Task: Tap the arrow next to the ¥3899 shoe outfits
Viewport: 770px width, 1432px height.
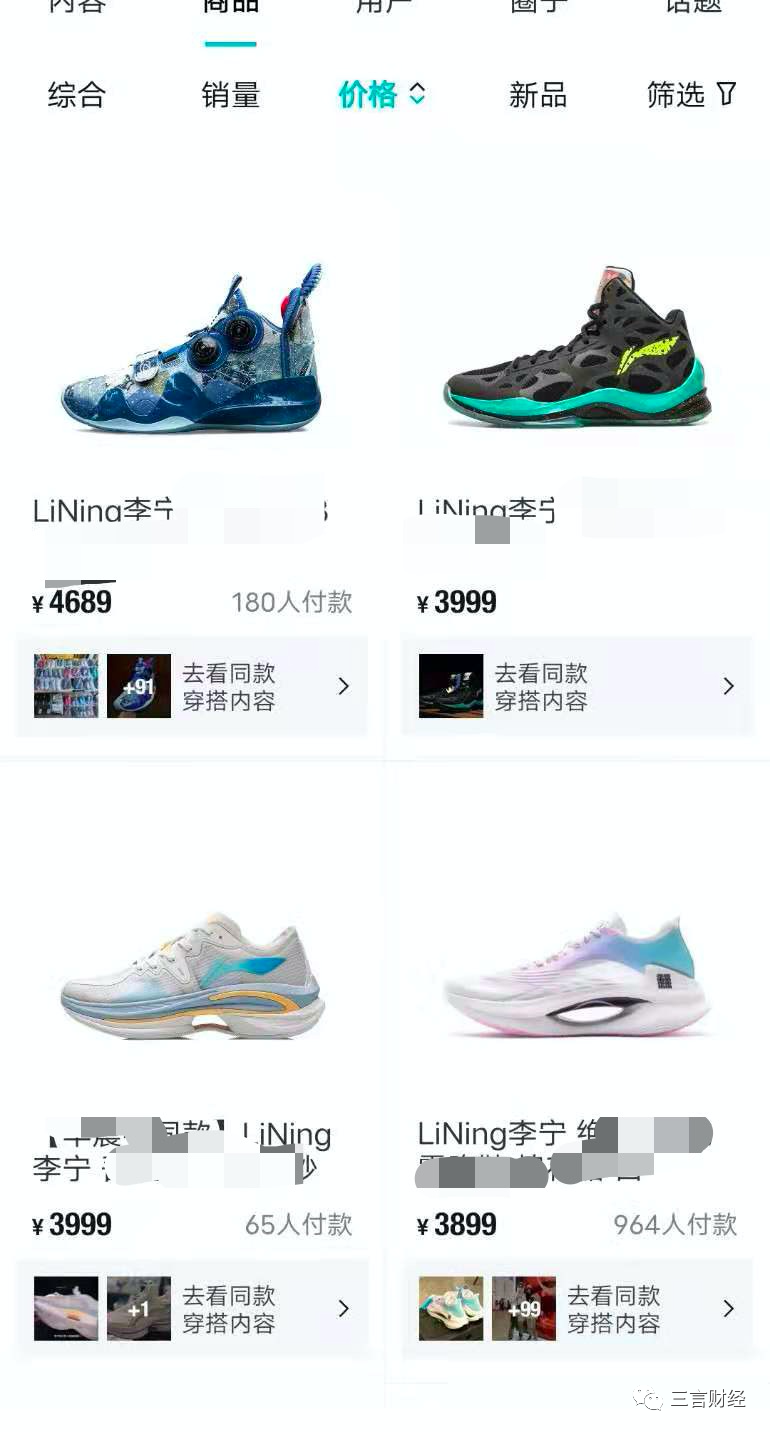Action: pyautogui.click(x=728, y=1308)
